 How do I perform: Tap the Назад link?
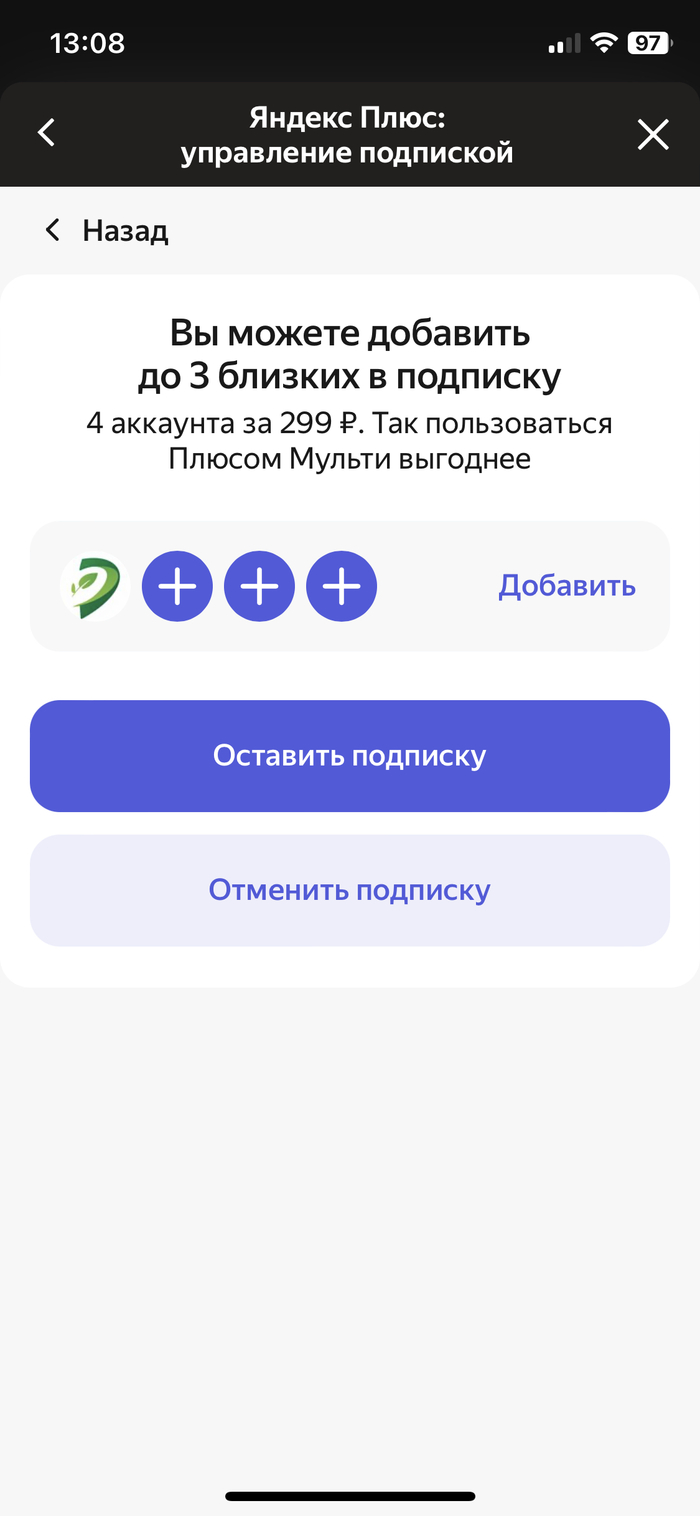coord(106,231)
